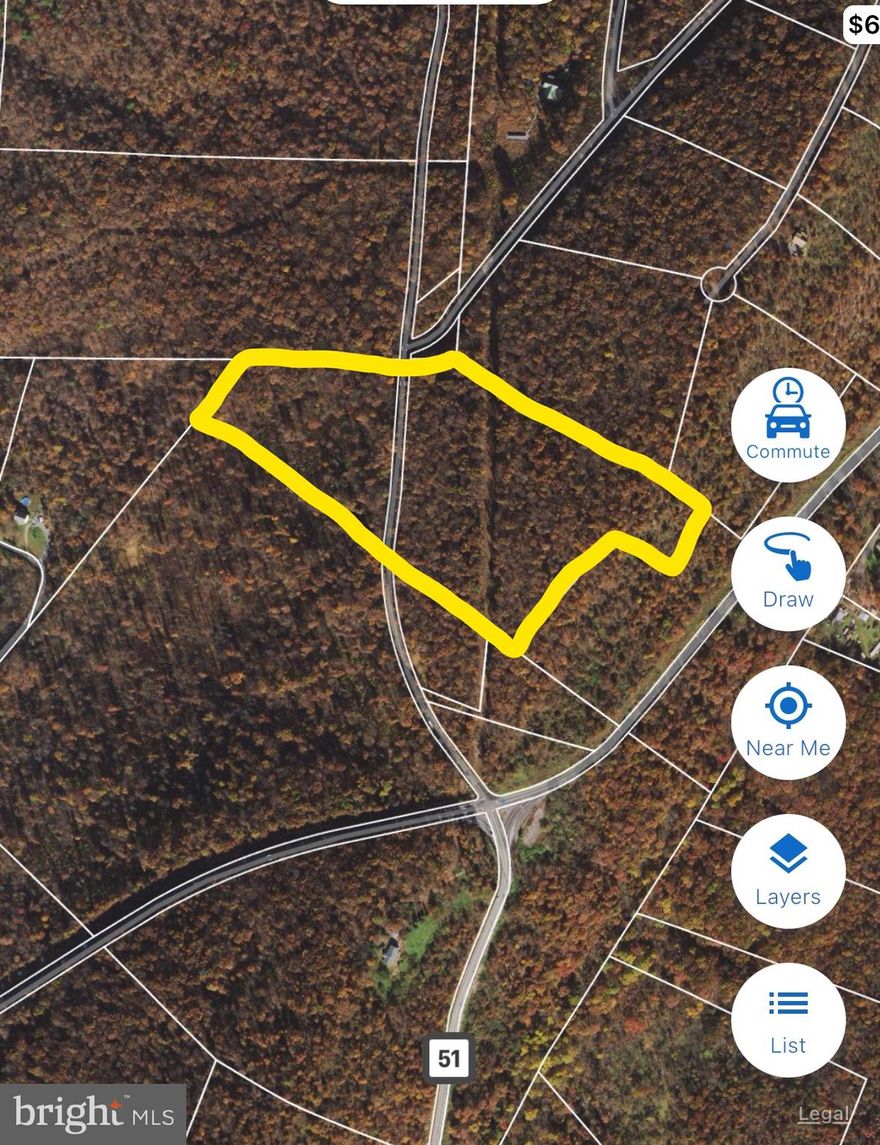
Task: Click the house parcel near Route 51
Action: pos(392,950)
